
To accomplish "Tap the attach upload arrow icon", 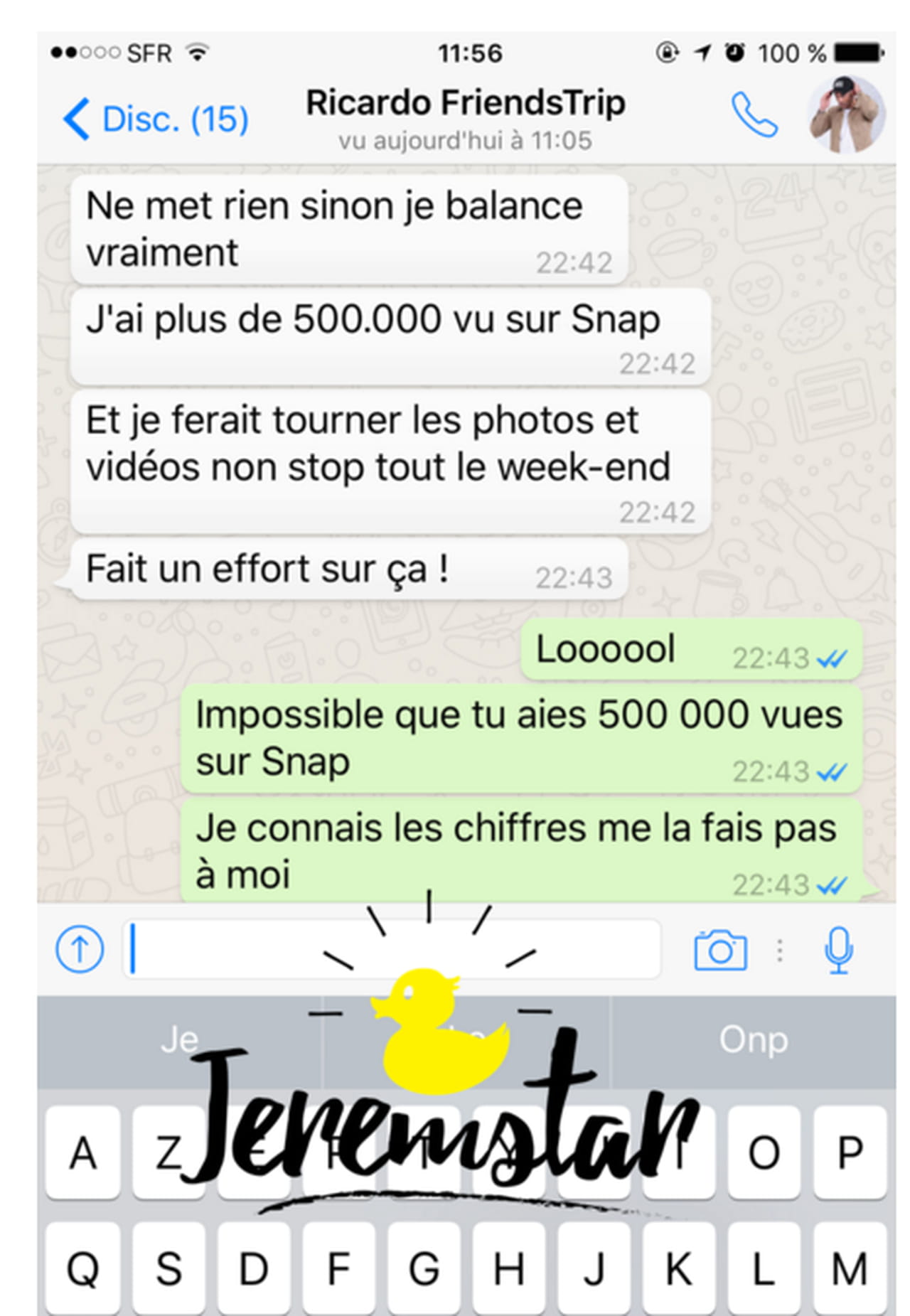I will 80,949.
